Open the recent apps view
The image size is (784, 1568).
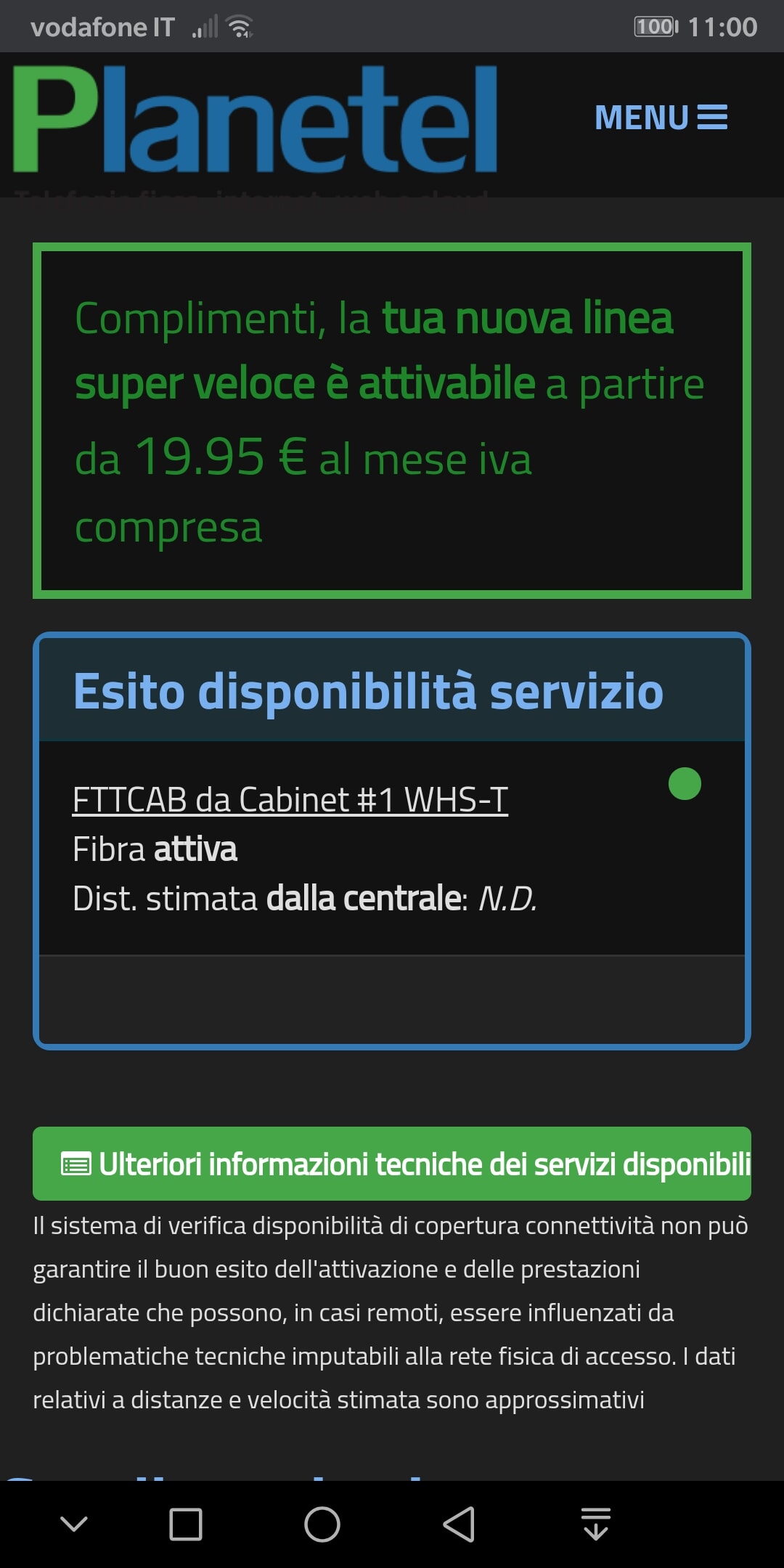(186, 1524)
